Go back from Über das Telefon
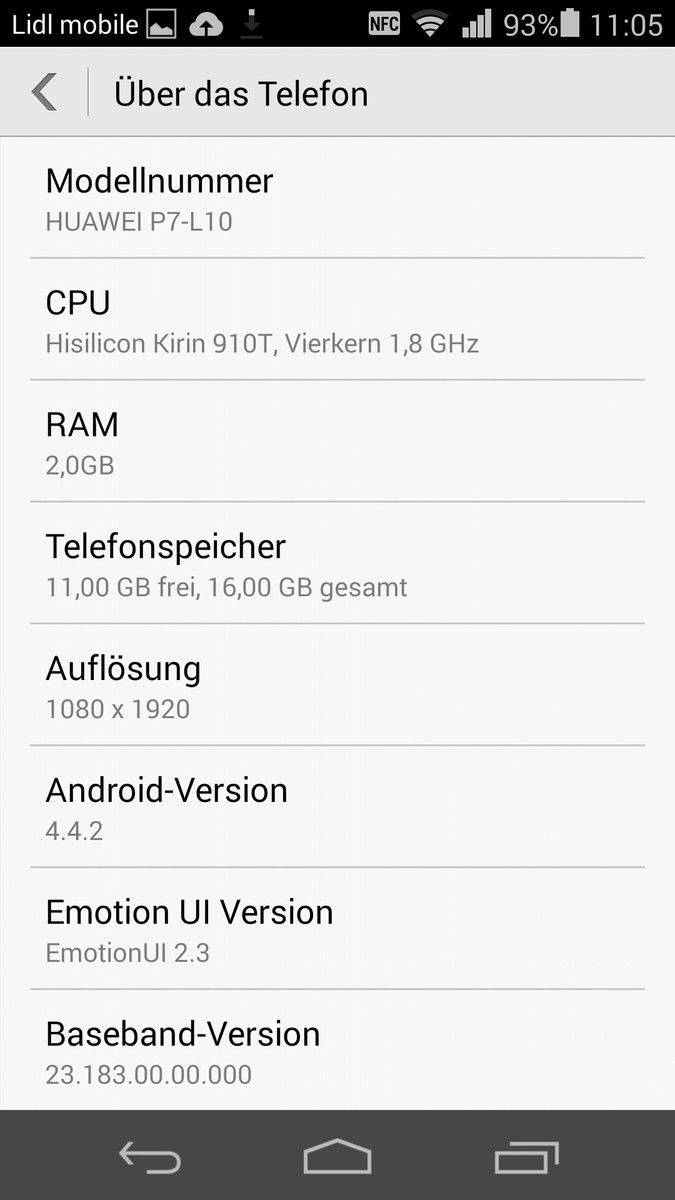This screenshot has height=1200, width=675. (x=45, y=93)
